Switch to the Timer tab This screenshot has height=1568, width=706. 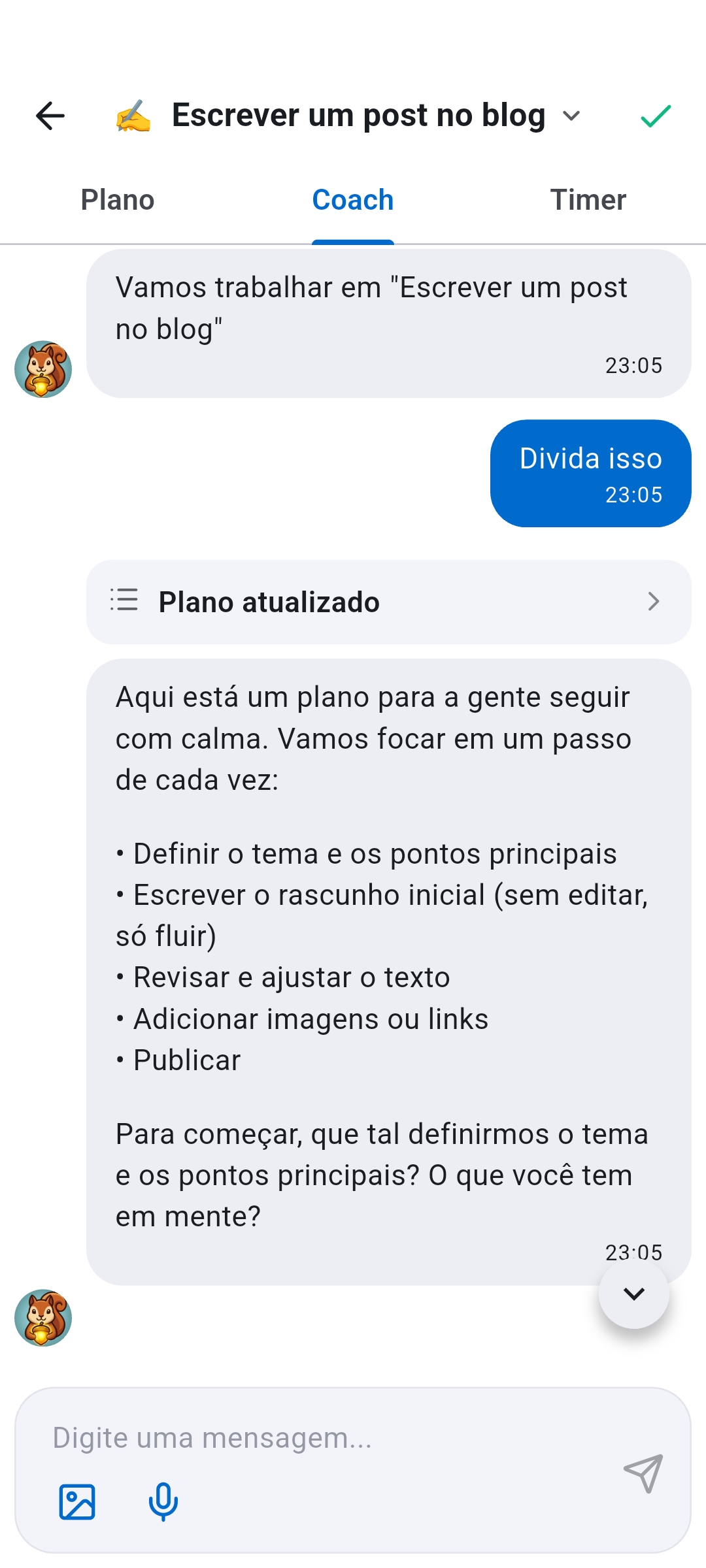click(x=588, y=200)
